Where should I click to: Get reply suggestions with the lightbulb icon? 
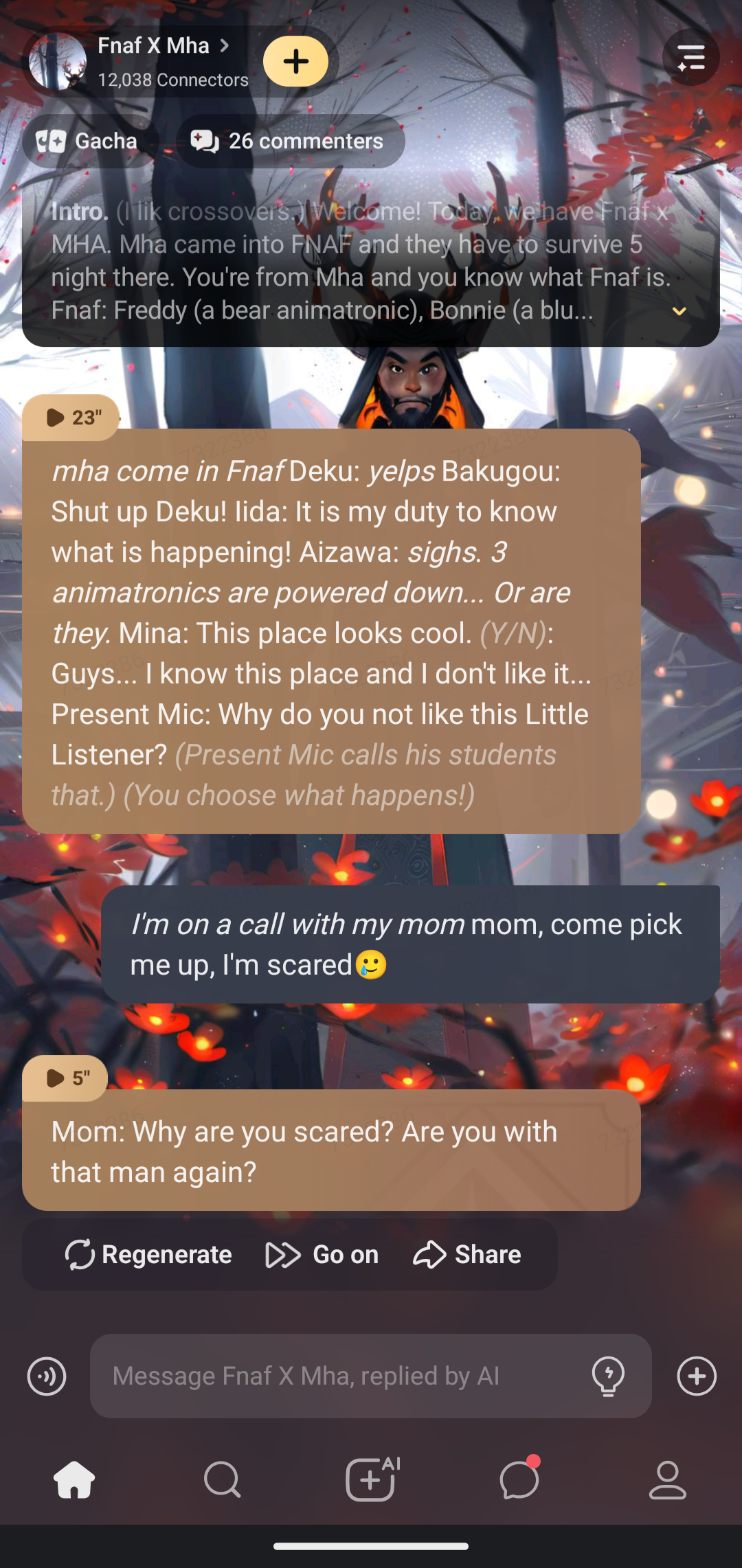[608, 1376]
